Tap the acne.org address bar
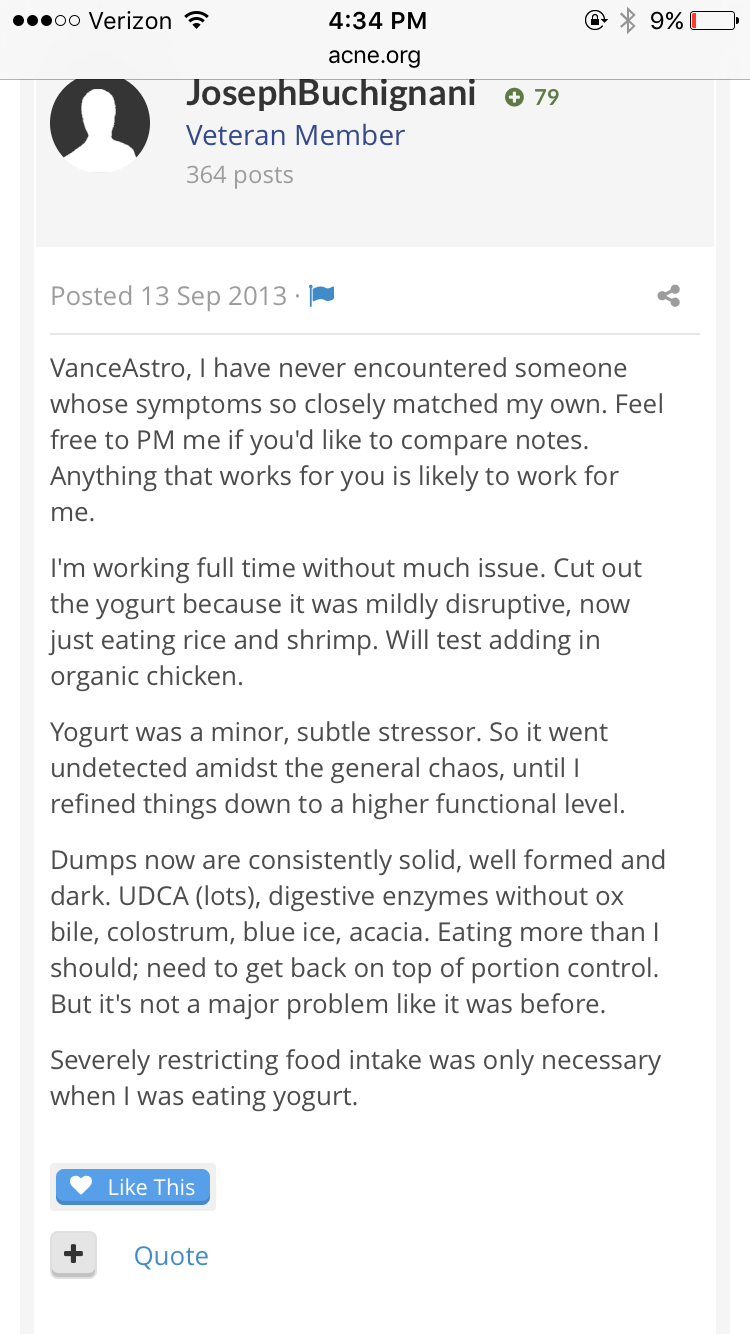Screen dimensions: 750x1334 coord(375,56)
